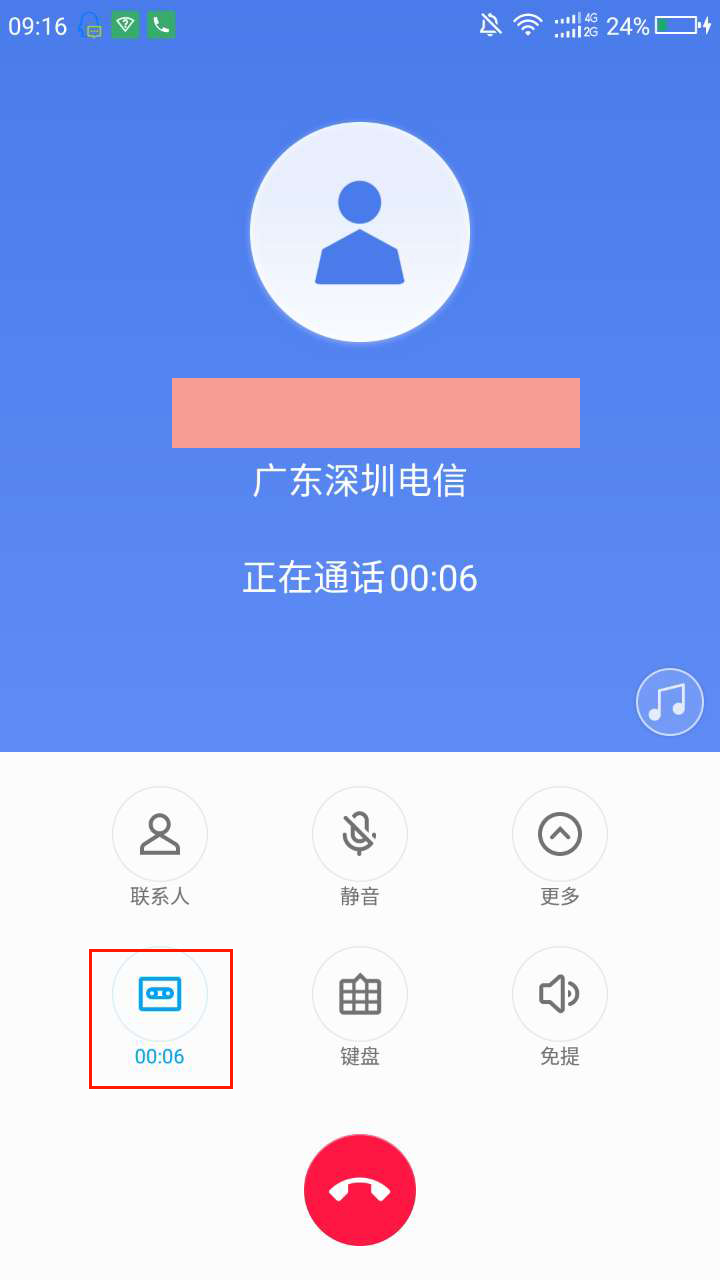Tap the 正在通话 call status text
This screenshot has height=1280, width=720.
tap(360, 578)
